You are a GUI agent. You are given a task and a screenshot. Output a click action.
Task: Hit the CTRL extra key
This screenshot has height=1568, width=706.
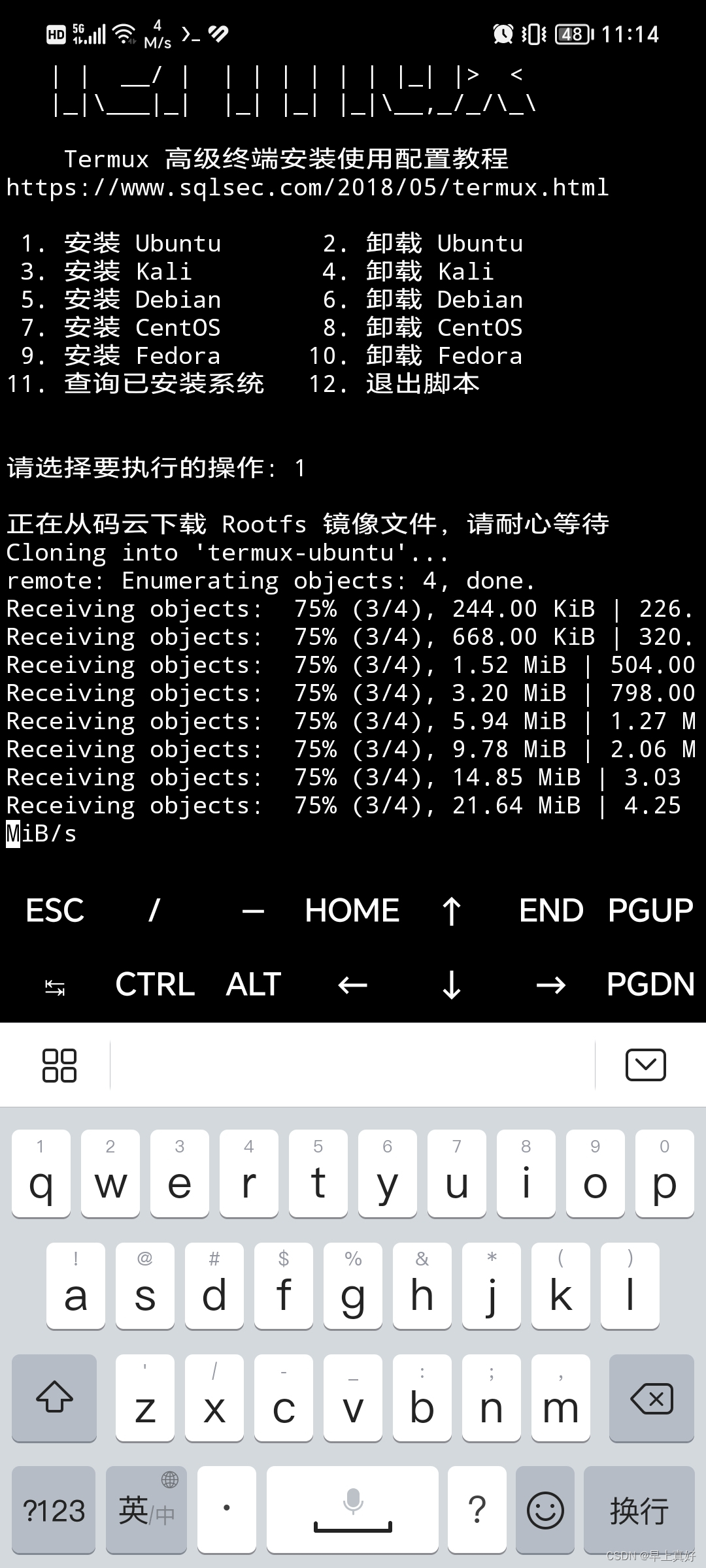point(155,984)
